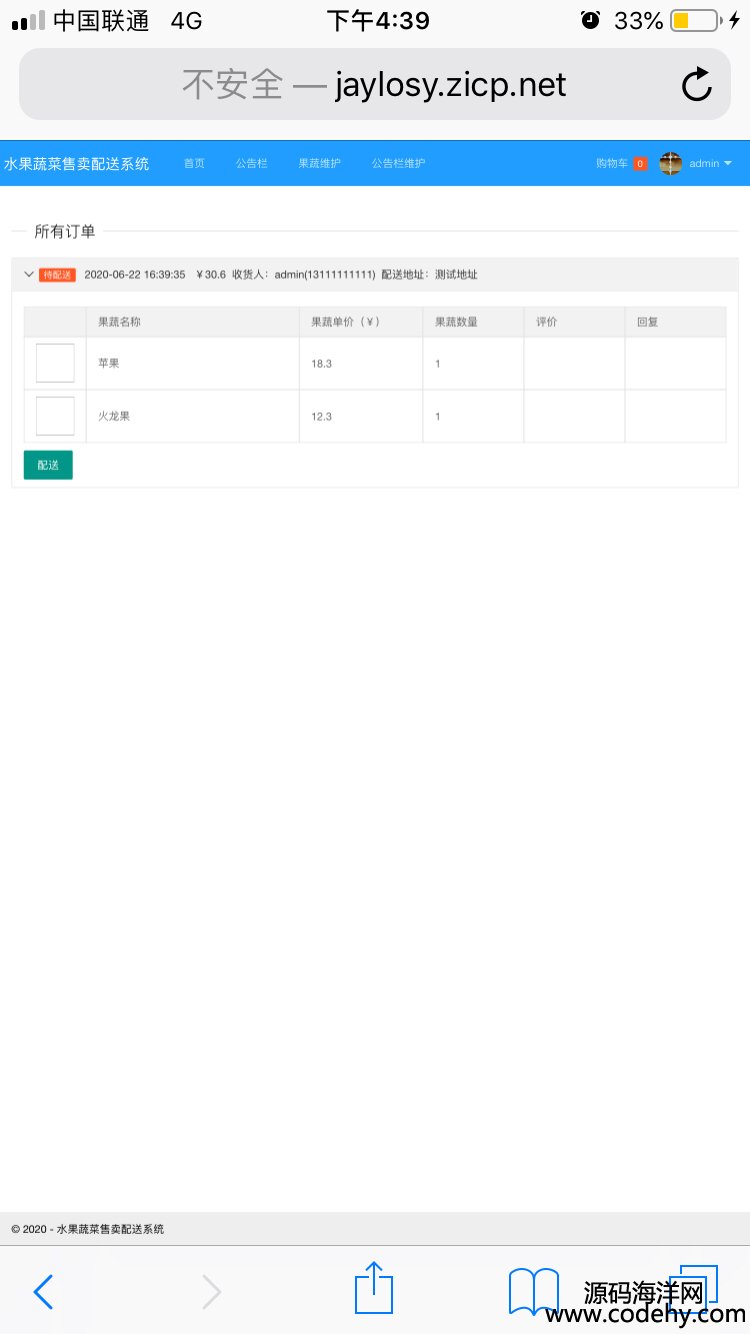Image resolution: width=750 pixels, height=1334 pixels.
Task: Open the 苹果 product image
Action: [55, 363]
